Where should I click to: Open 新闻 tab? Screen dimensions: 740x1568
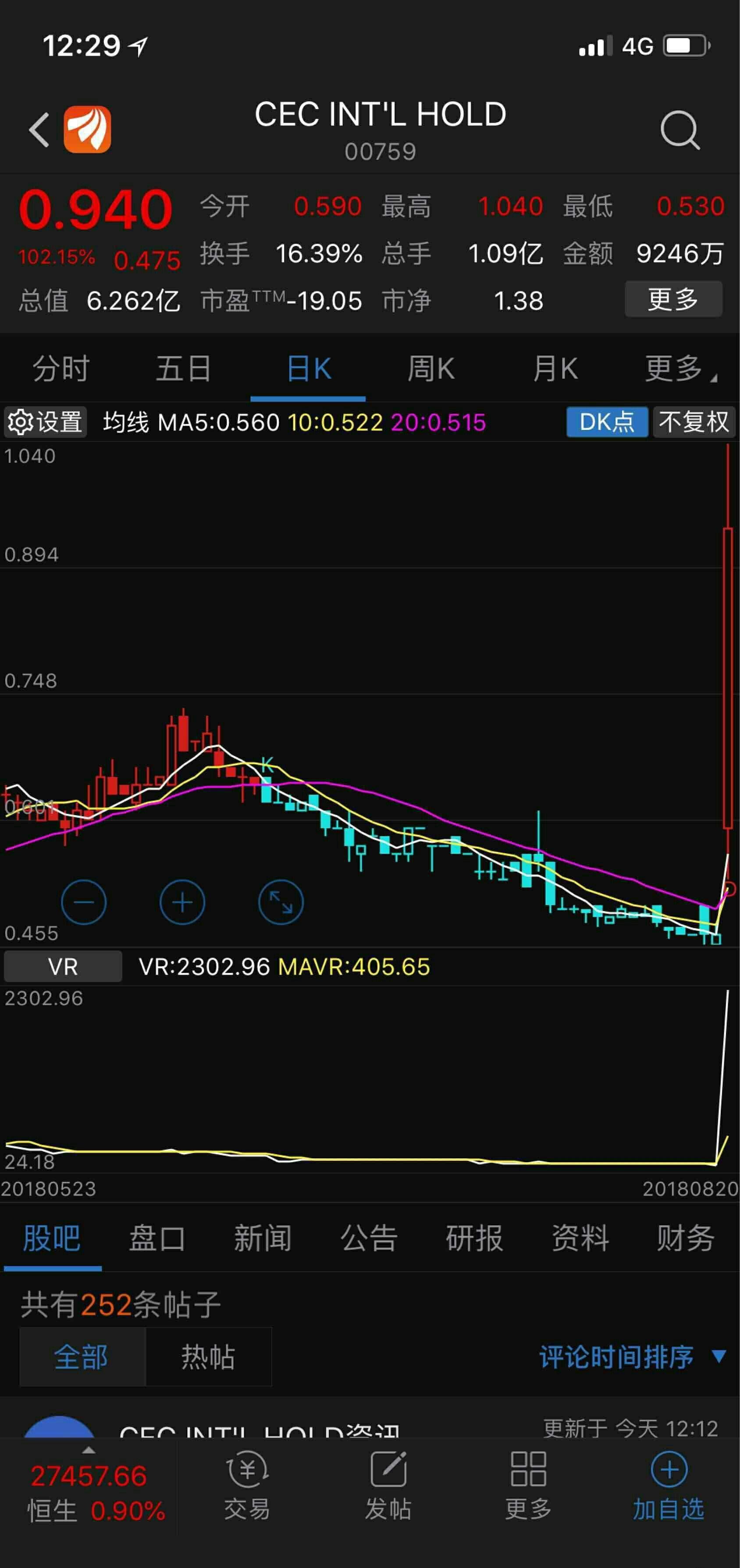click(263, 1238)
